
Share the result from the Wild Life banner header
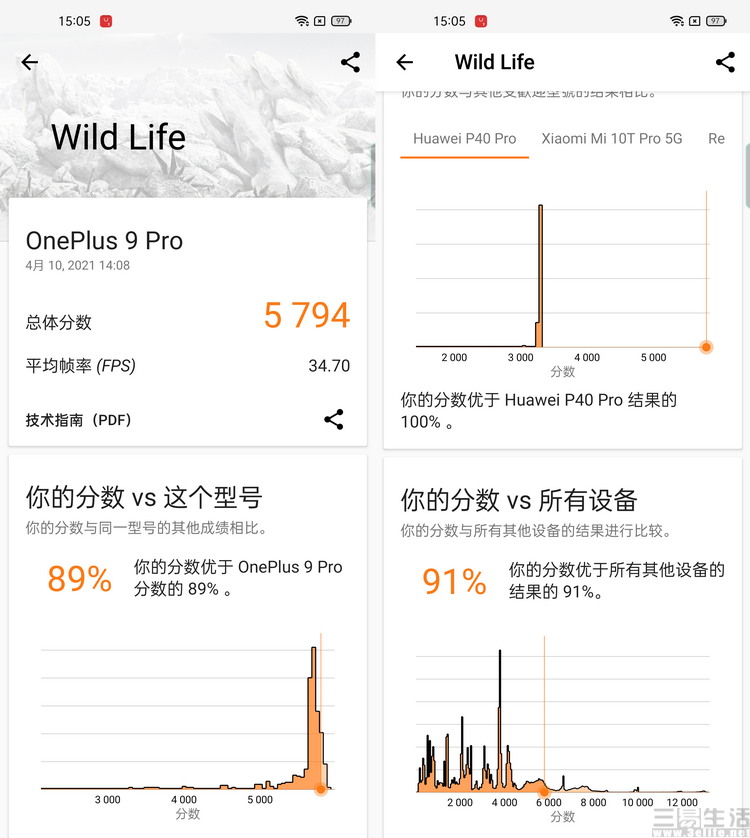click(350, 62)
